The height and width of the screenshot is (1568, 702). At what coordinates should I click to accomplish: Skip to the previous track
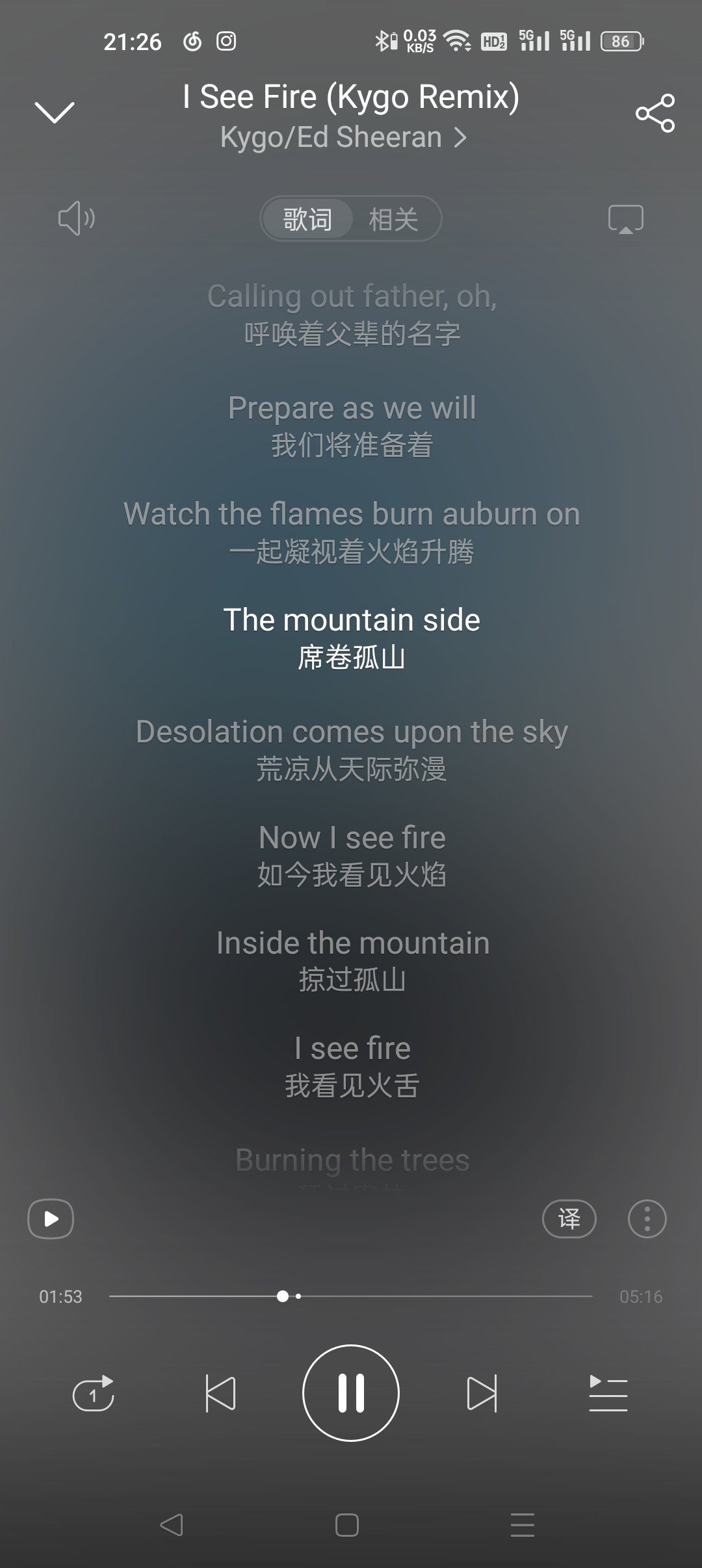220,1393
